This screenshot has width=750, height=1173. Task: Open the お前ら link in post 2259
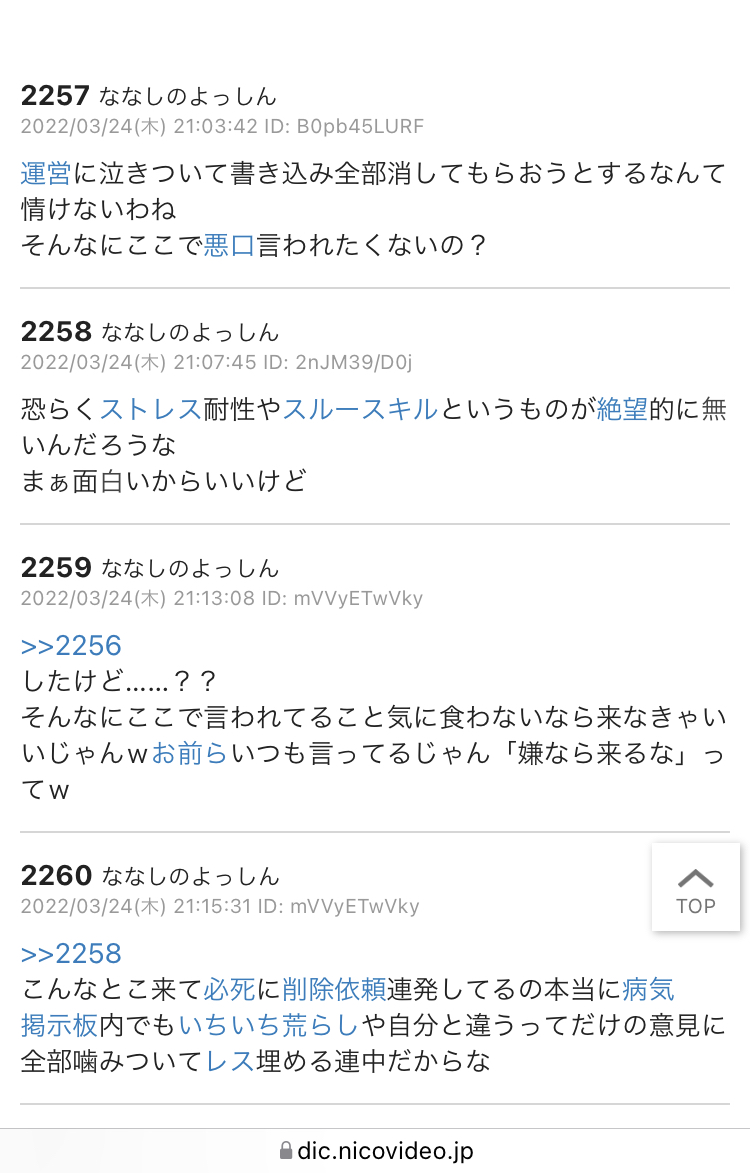click(190, 754)
